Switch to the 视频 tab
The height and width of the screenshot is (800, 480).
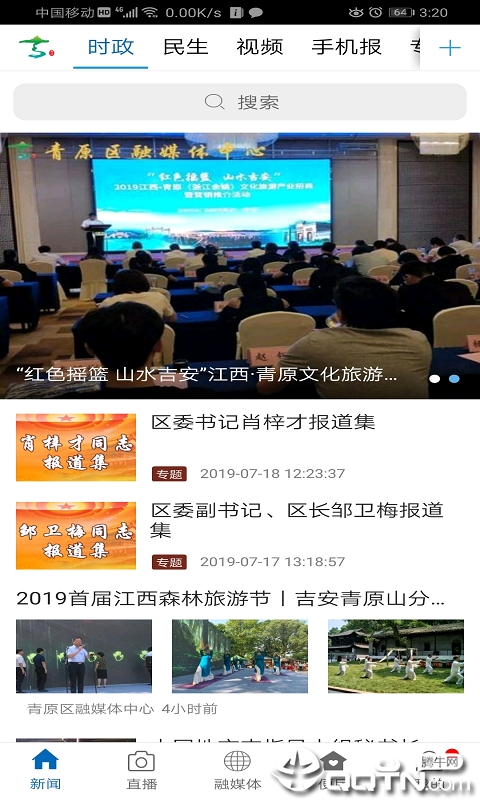click(x=260, y=47)
